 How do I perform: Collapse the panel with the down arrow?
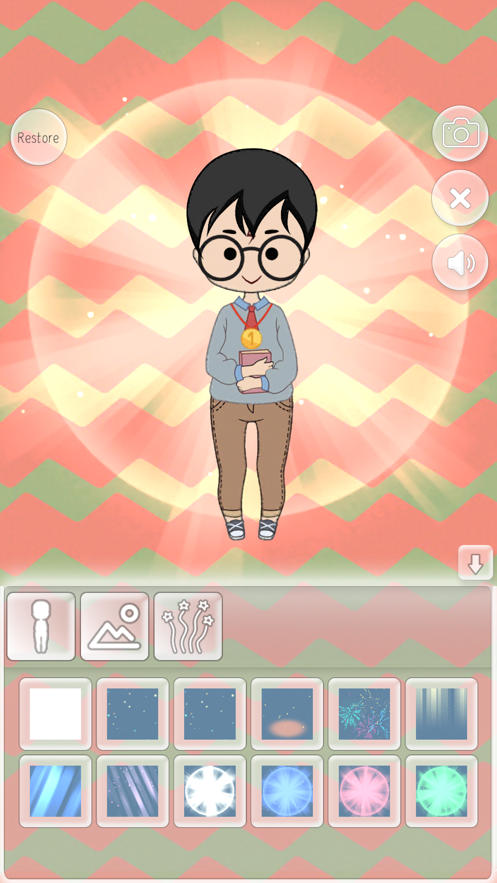click(x=476, y=563)
